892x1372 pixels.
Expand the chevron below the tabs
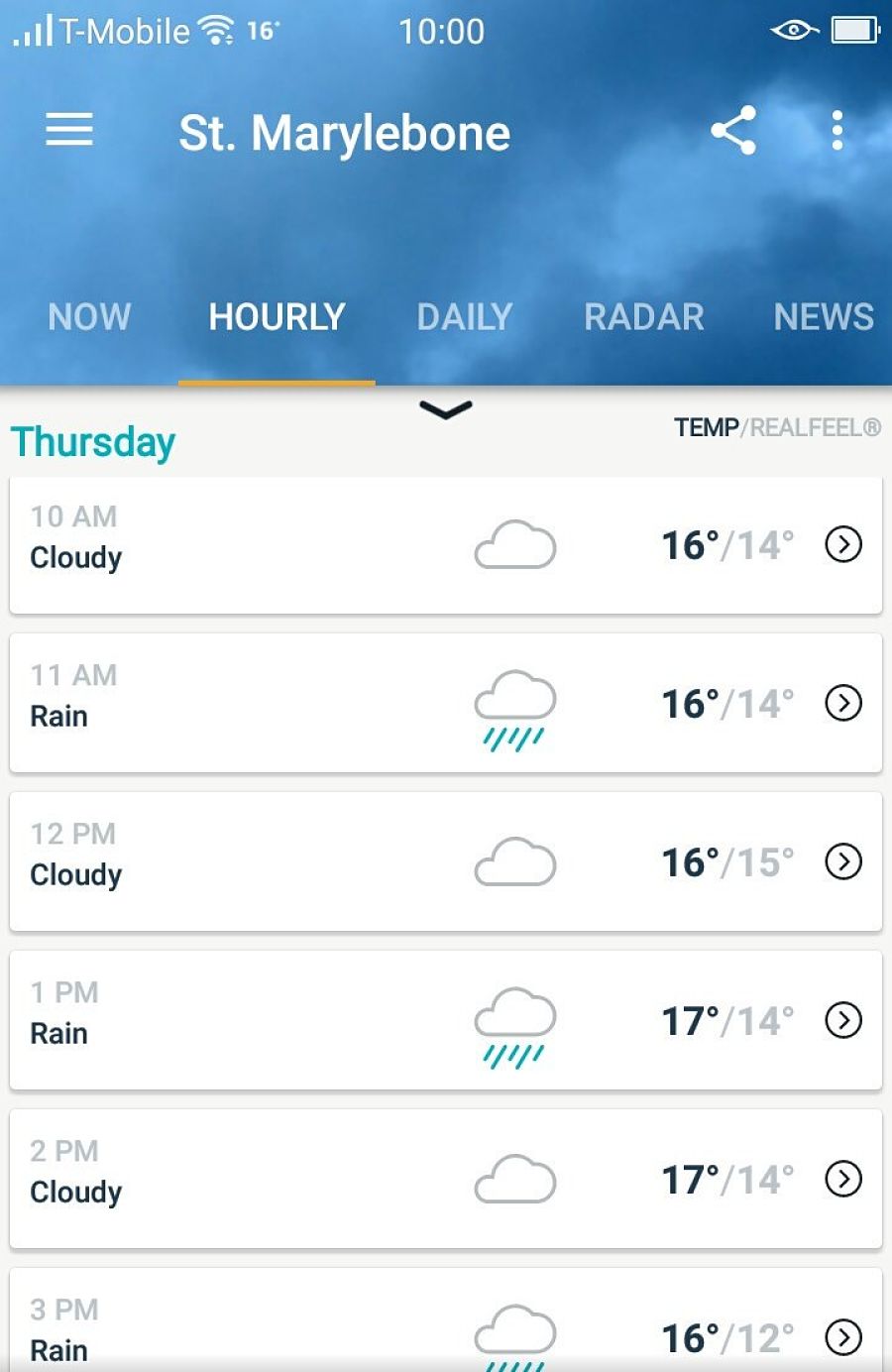(446, 409)
